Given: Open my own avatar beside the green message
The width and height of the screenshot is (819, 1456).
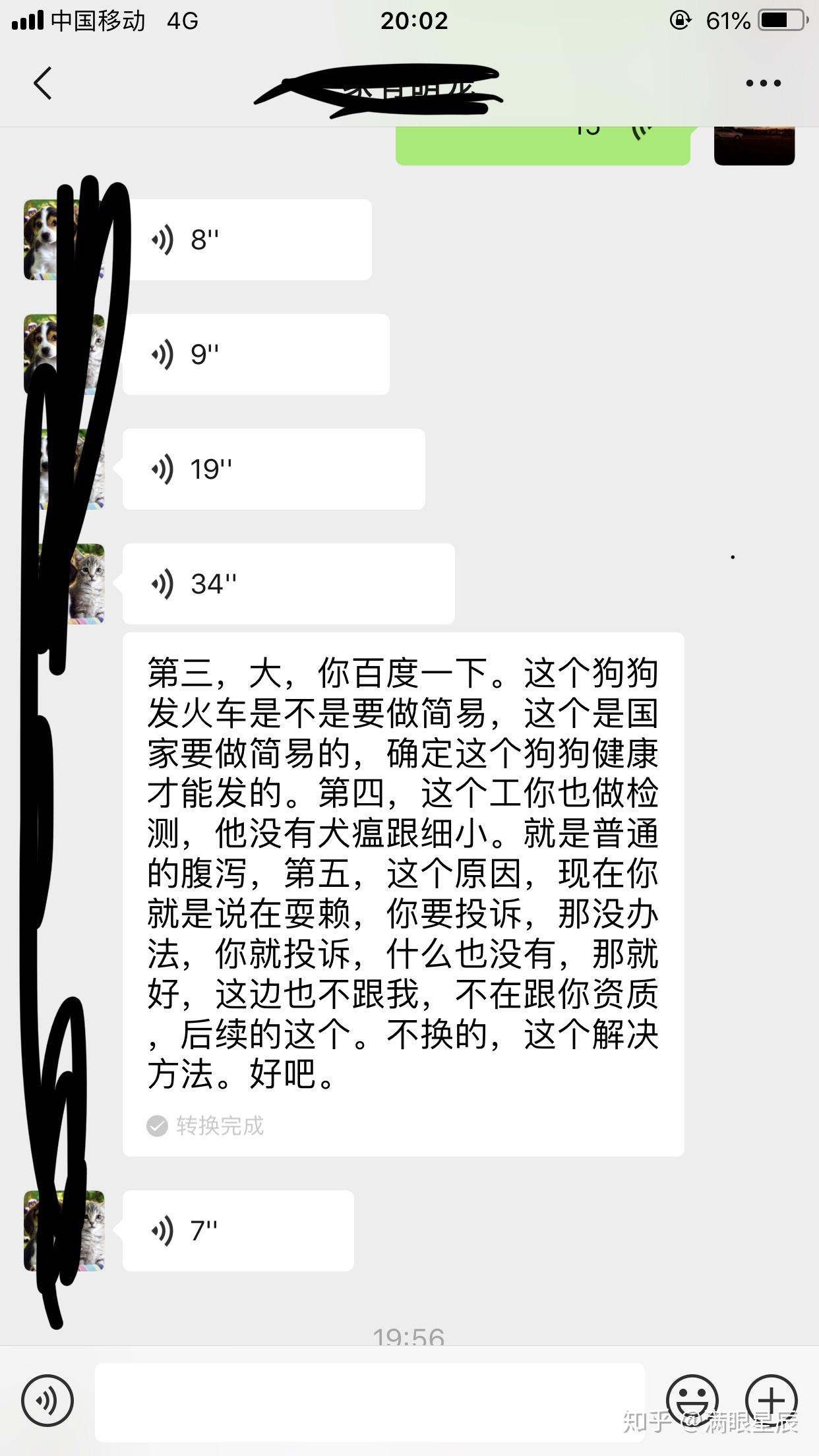Looking at the screenshot, I should [x=754, y=145].
